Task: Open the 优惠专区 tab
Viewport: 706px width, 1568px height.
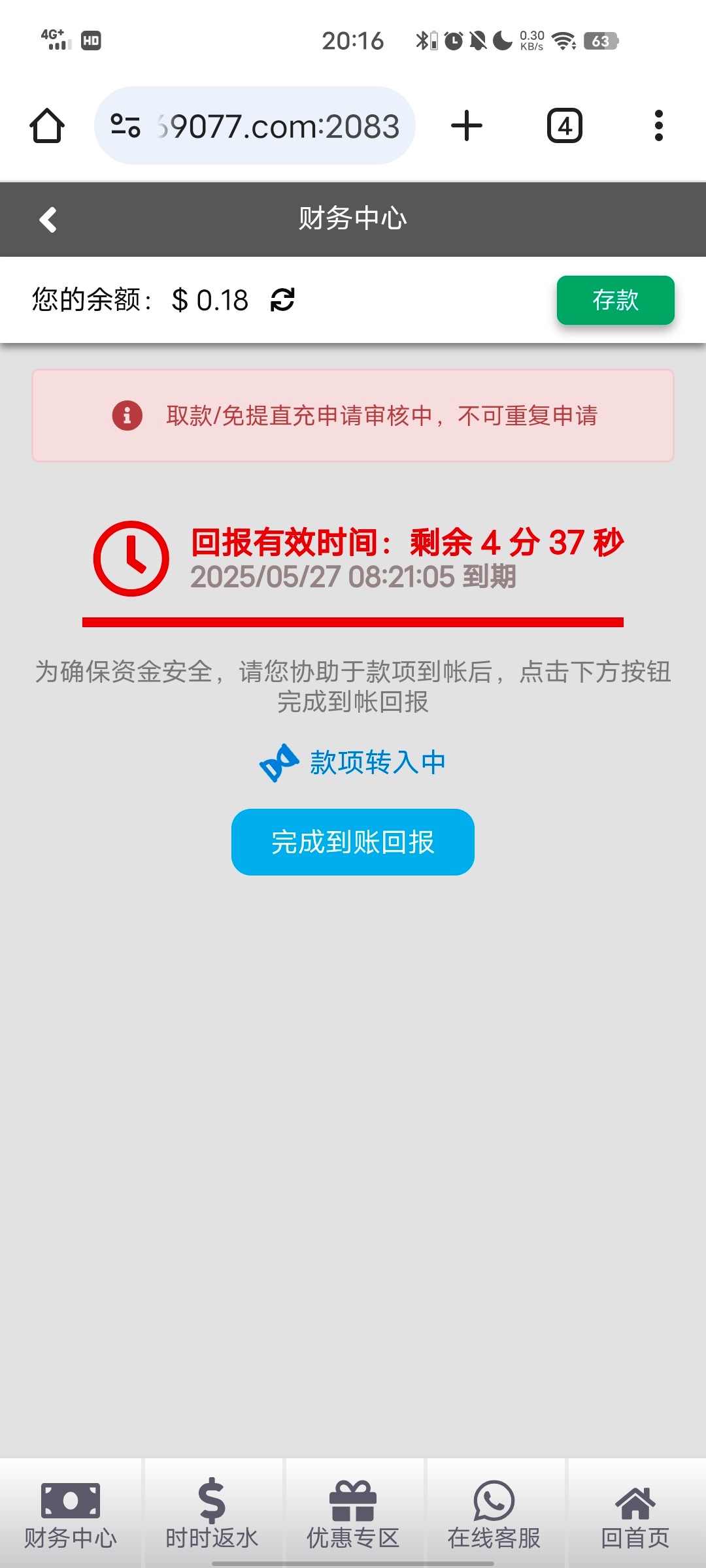Action: click(353, 1514)
